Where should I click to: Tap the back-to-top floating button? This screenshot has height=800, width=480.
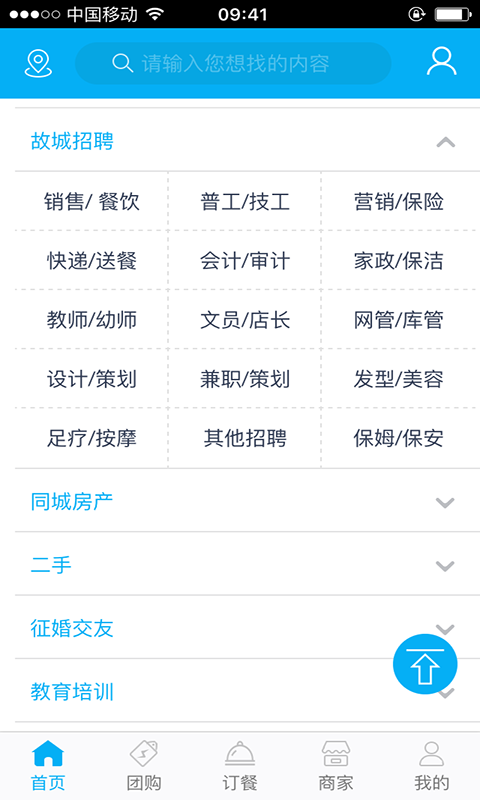click(x=425, y=664)
